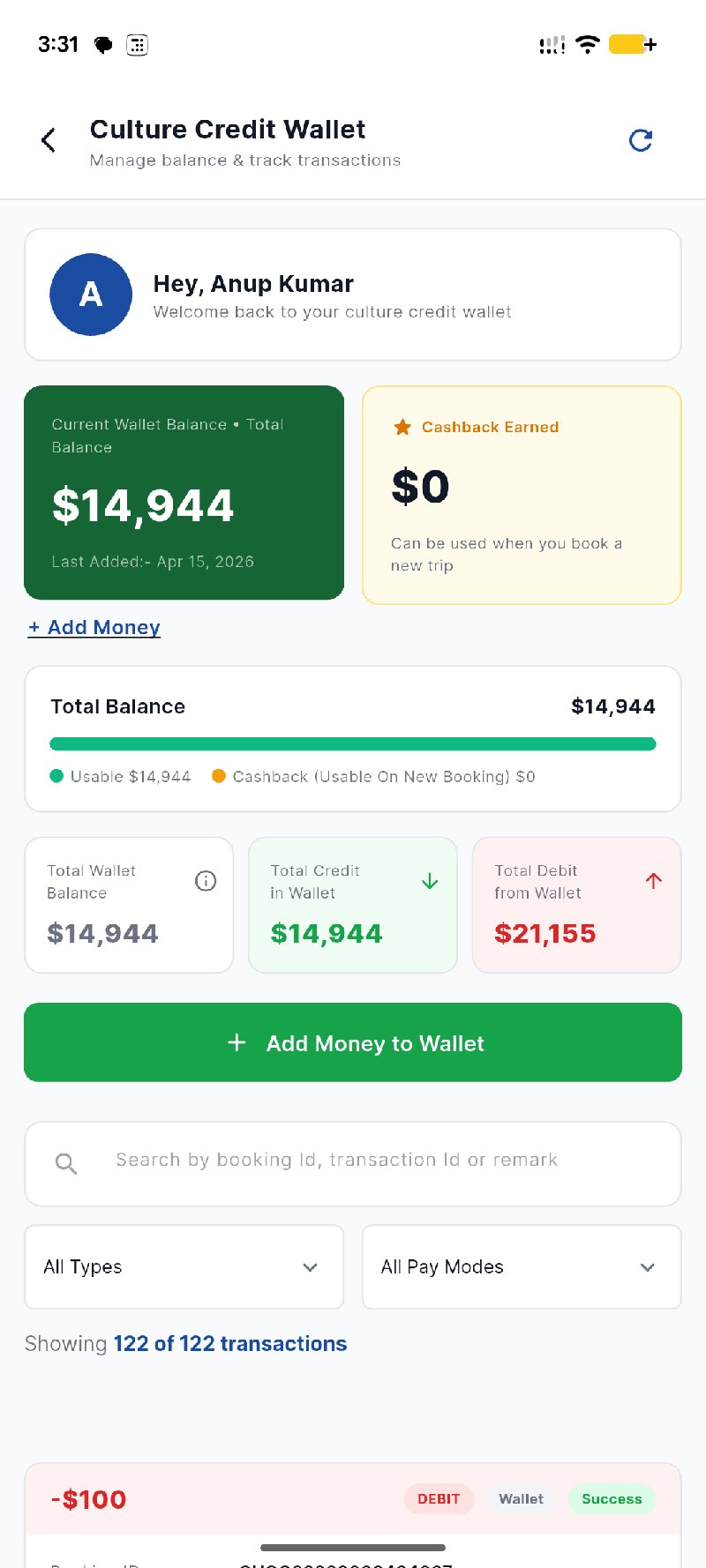This screenshot has height=1568, width=706.
Task: Tap Add Money to Wallet button
Action: 353,1042
